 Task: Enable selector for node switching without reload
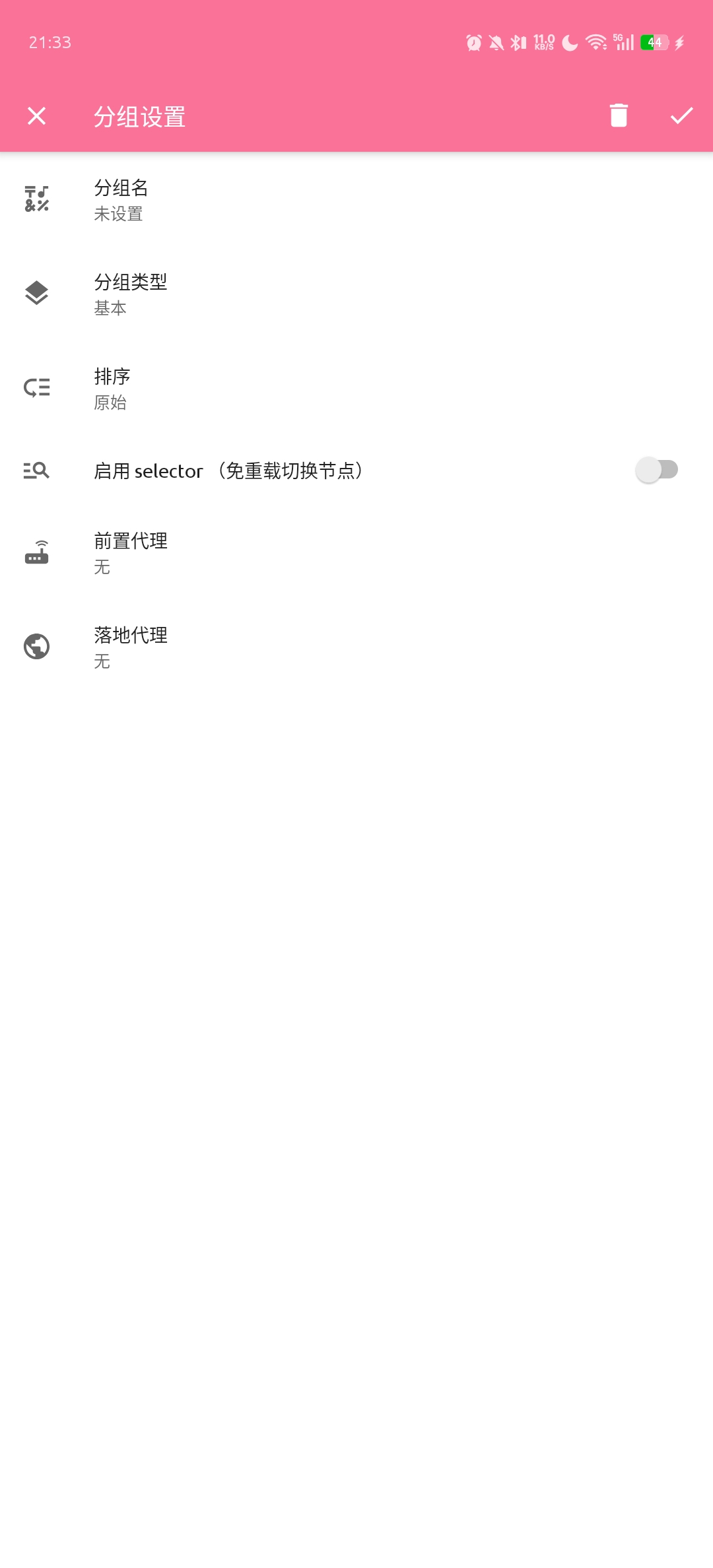(x=656, y=471)
